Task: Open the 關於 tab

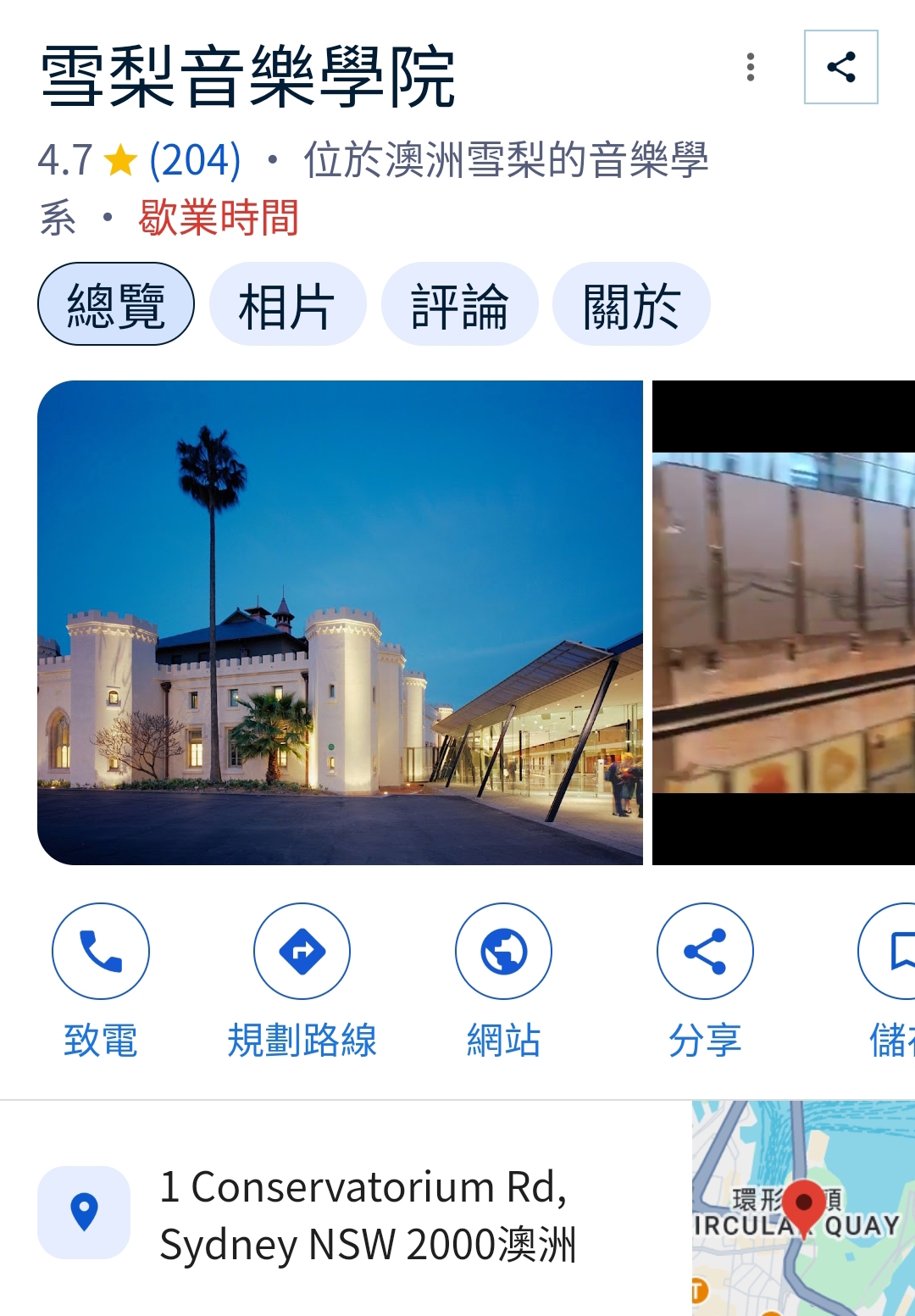Action: click(631, 304)
